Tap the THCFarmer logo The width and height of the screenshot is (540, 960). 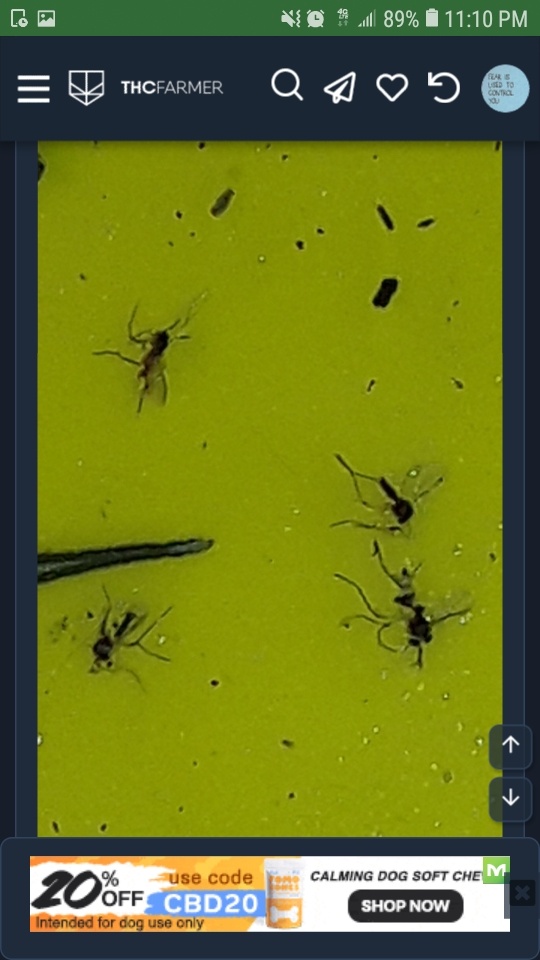(146, 88)
